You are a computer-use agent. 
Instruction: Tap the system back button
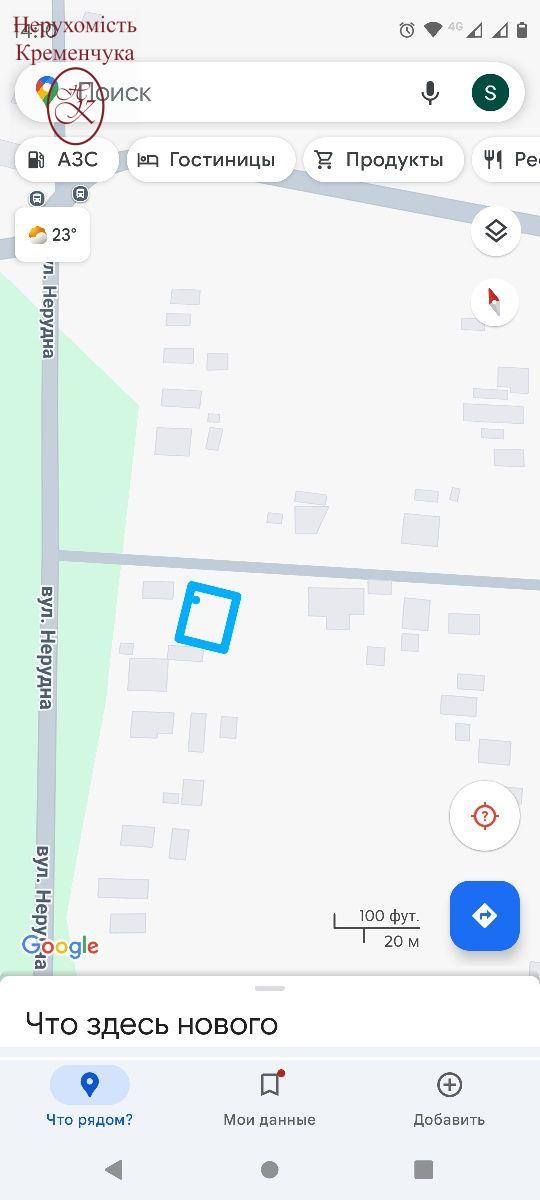[114, 1169]
